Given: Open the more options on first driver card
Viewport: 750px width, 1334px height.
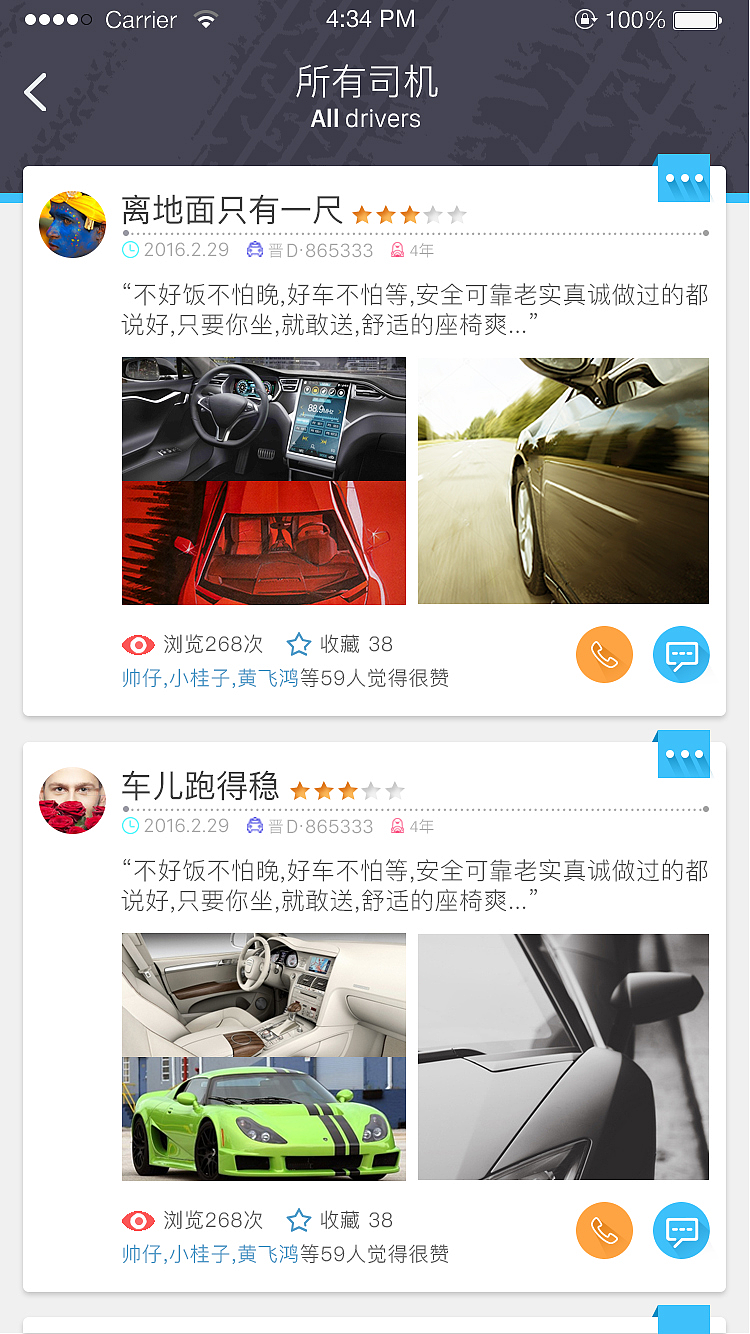Looking at the screenshot, I should coord(683,179).
